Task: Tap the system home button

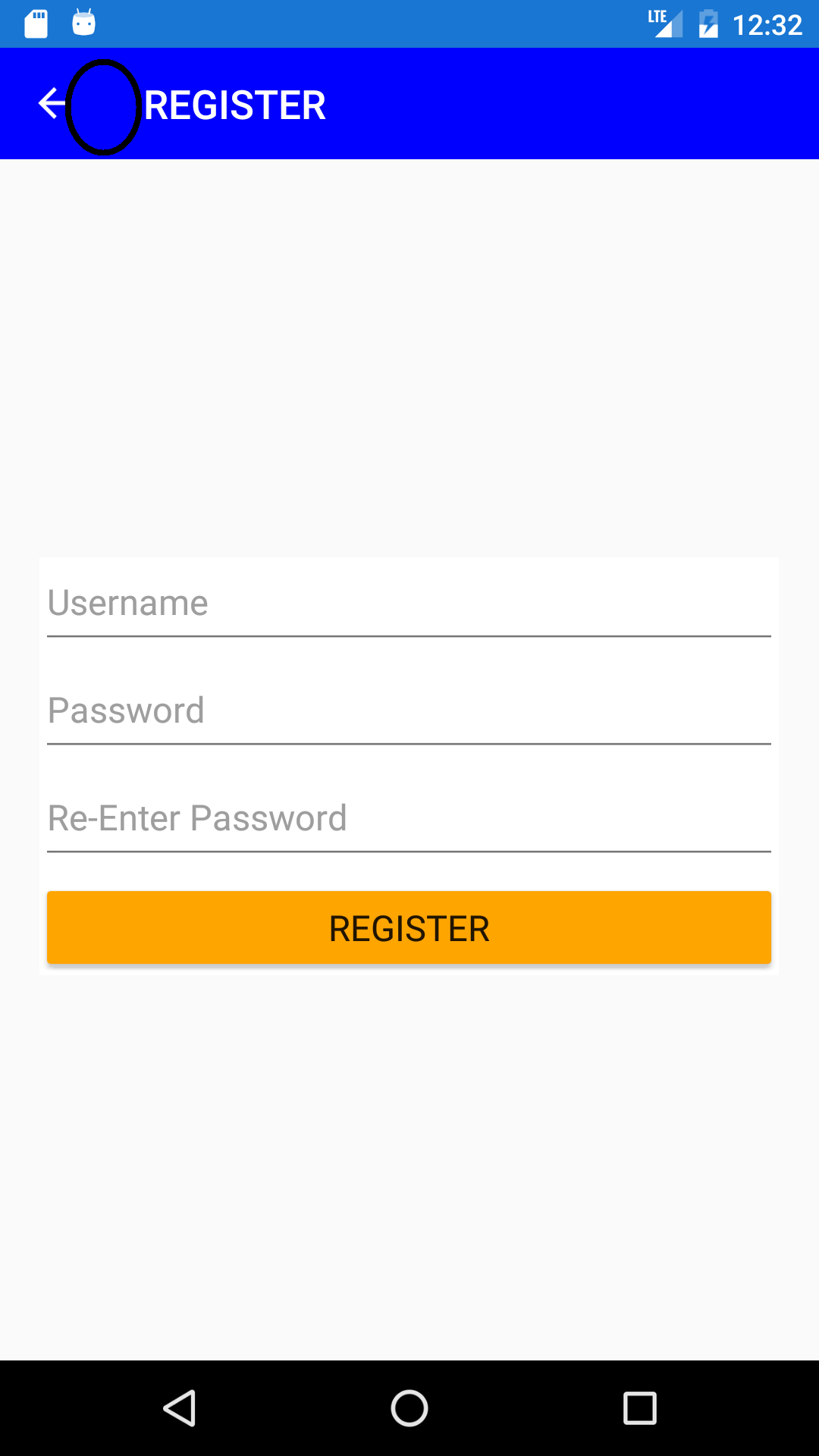Action: click(x=409, y=1409)
